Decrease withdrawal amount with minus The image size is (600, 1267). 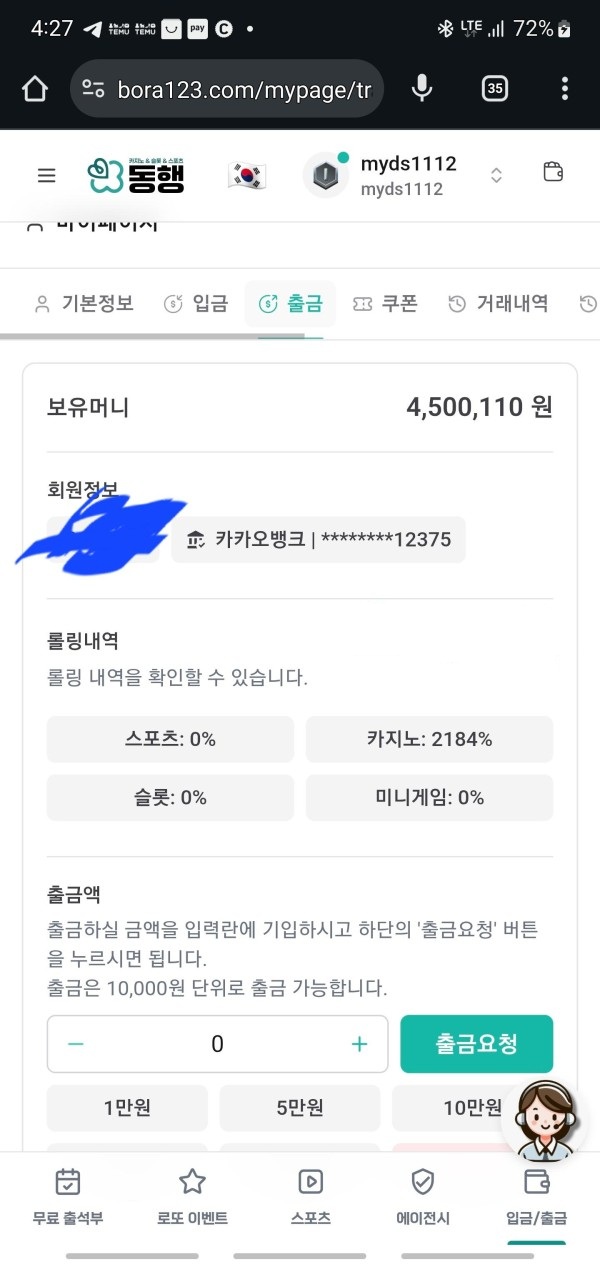tap(76, 1044)
